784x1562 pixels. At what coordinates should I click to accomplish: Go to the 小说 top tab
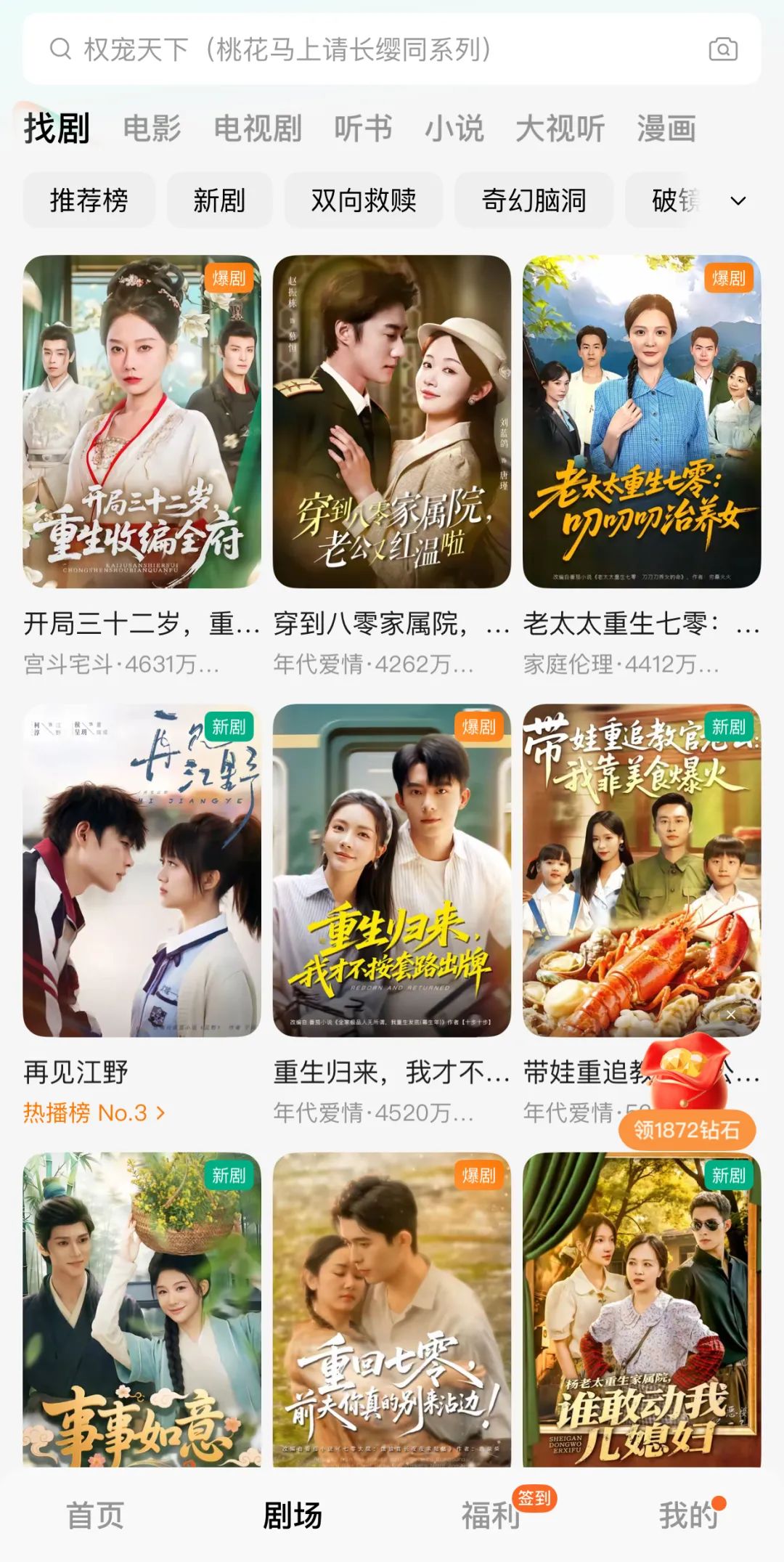[454, 129]
